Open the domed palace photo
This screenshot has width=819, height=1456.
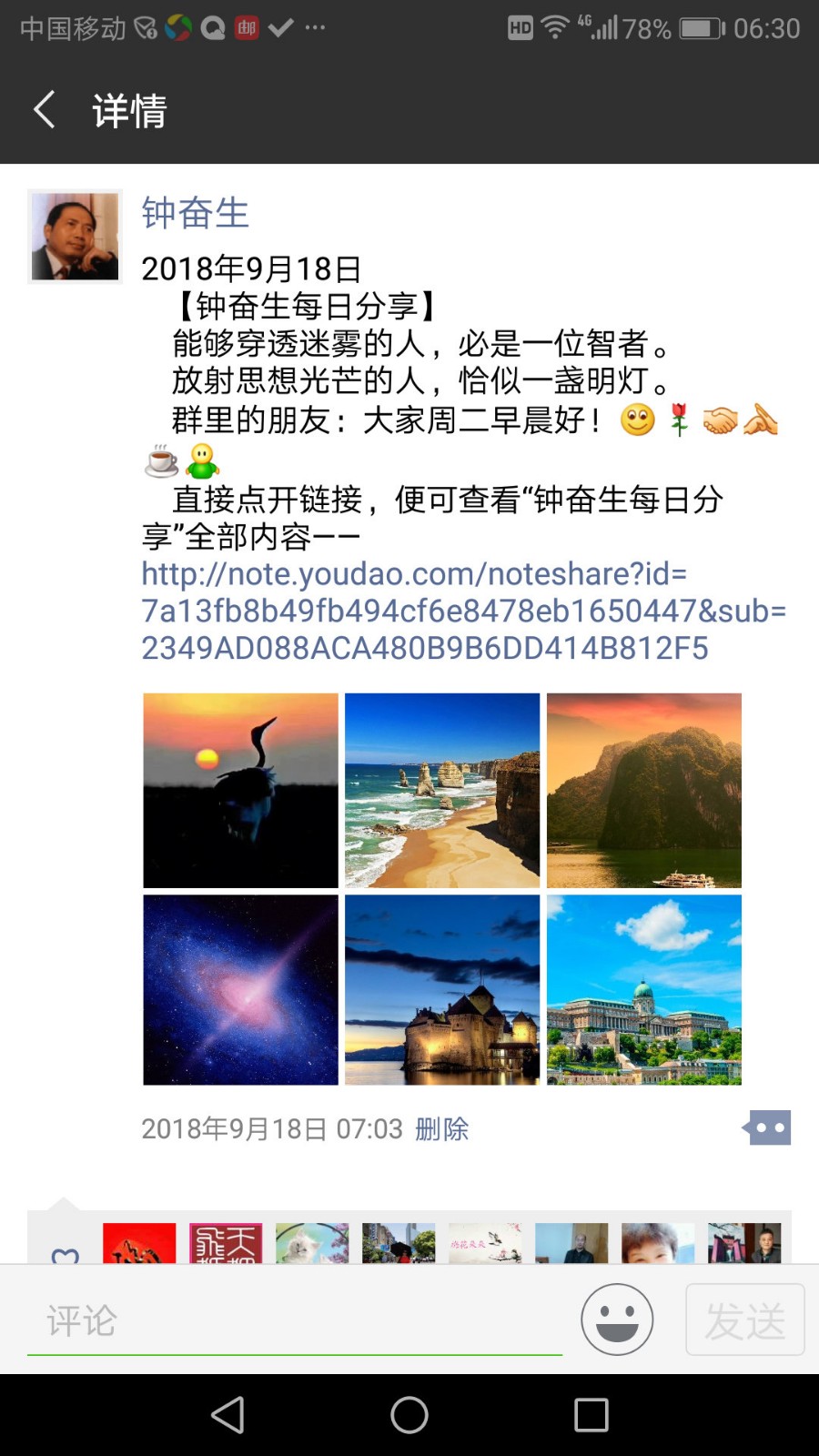point(643,990)
